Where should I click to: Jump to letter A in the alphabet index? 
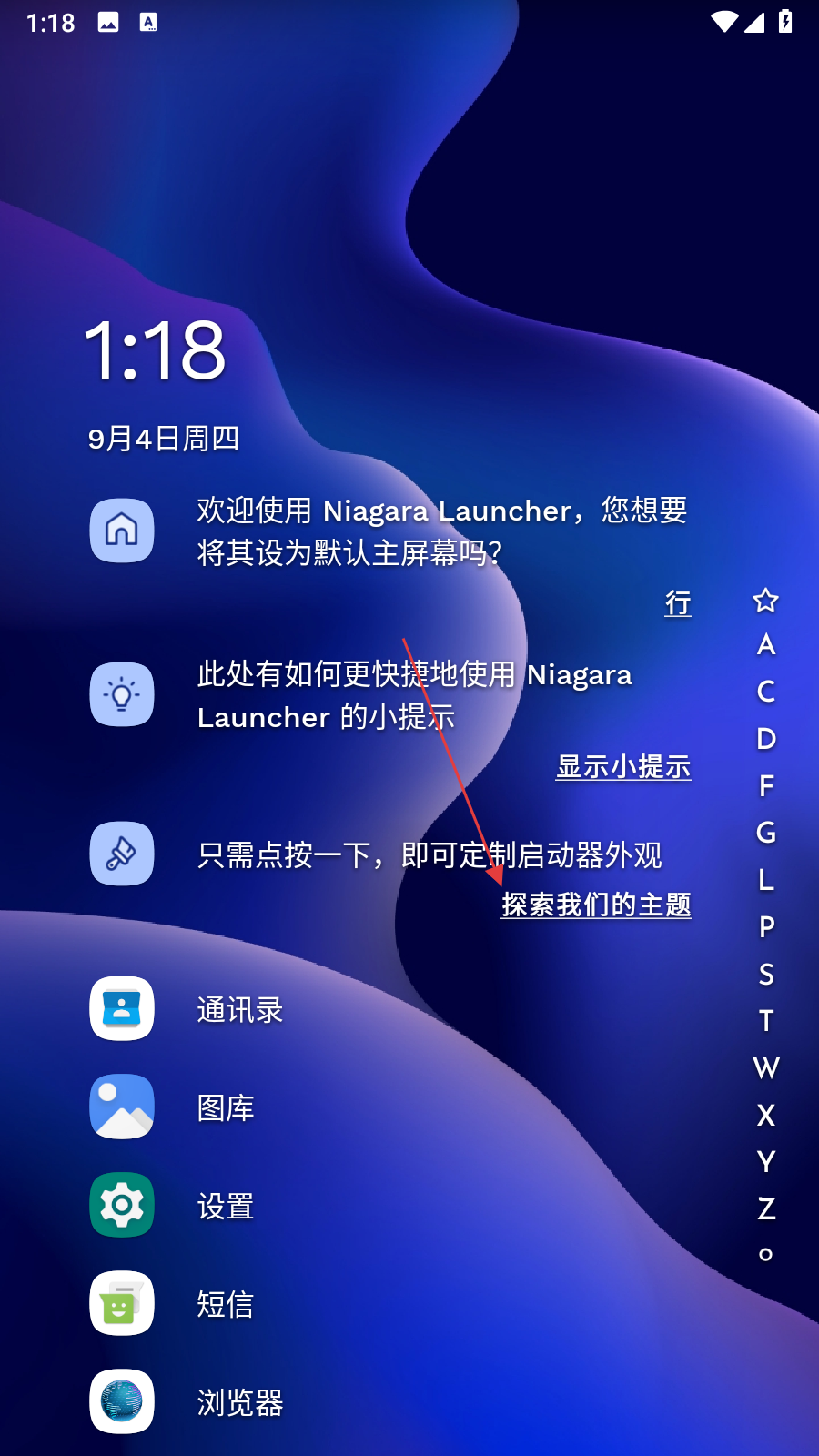point(766,645)
